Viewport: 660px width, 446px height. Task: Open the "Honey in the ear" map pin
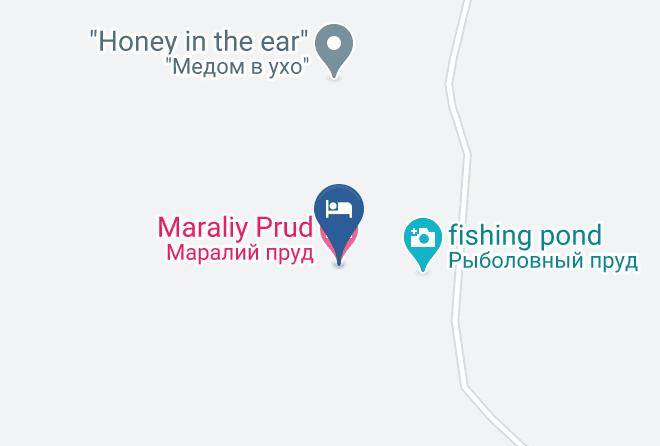[334, 50]
